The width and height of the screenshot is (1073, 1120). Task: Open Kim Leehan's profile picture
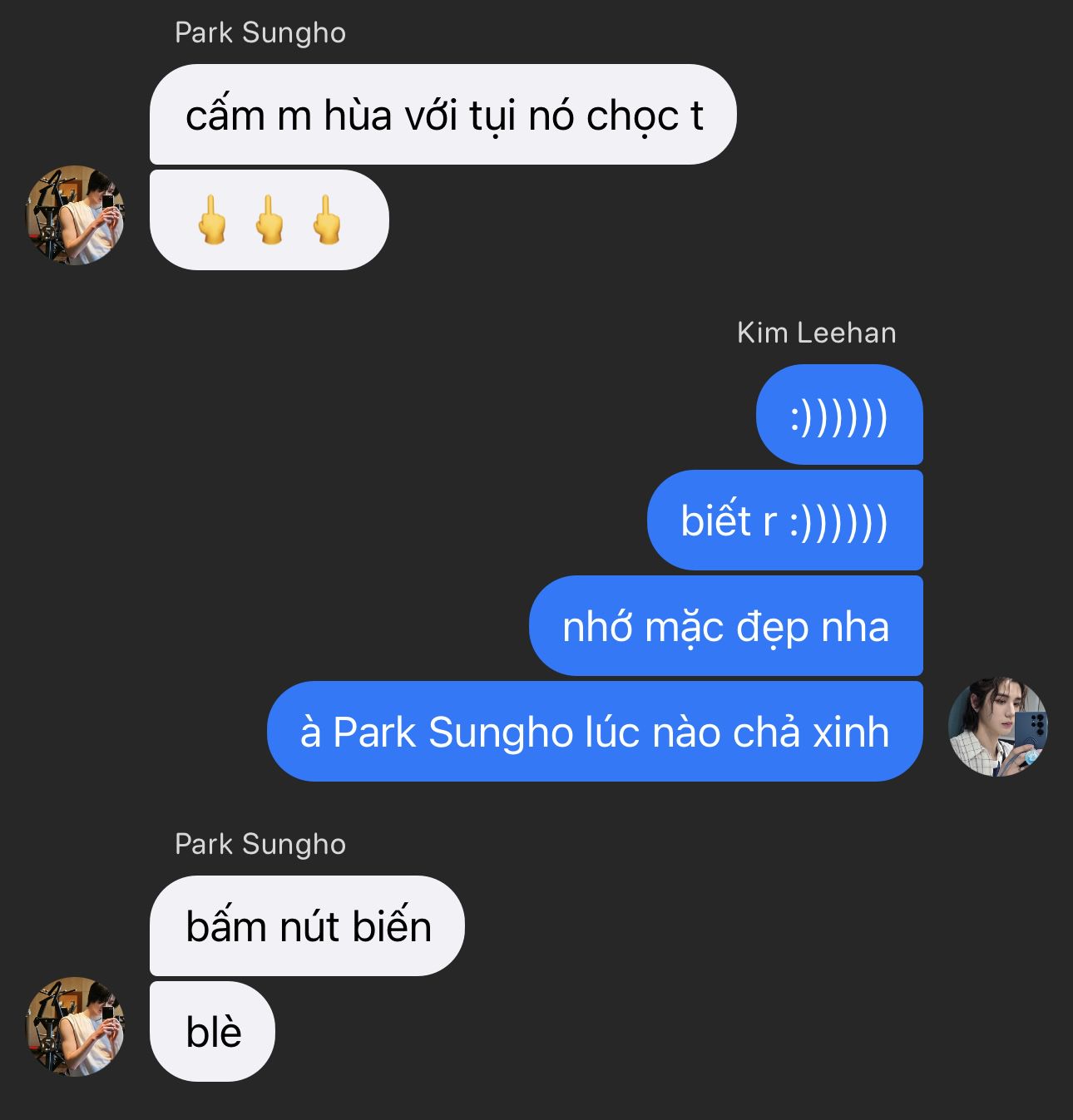[x=997, y=727]
